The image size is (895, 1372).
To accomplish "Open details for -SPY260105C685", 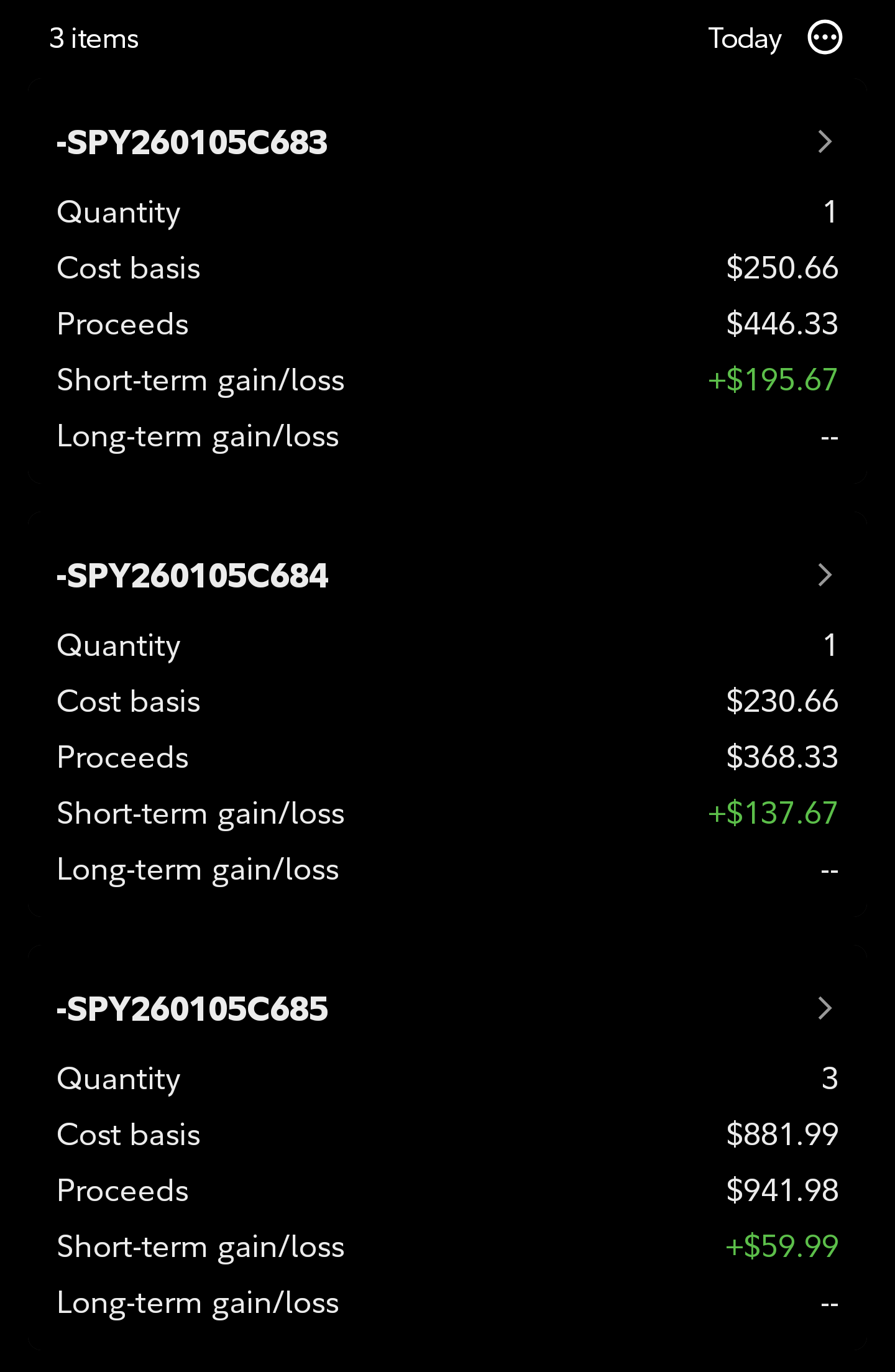I will (447, 1009).
